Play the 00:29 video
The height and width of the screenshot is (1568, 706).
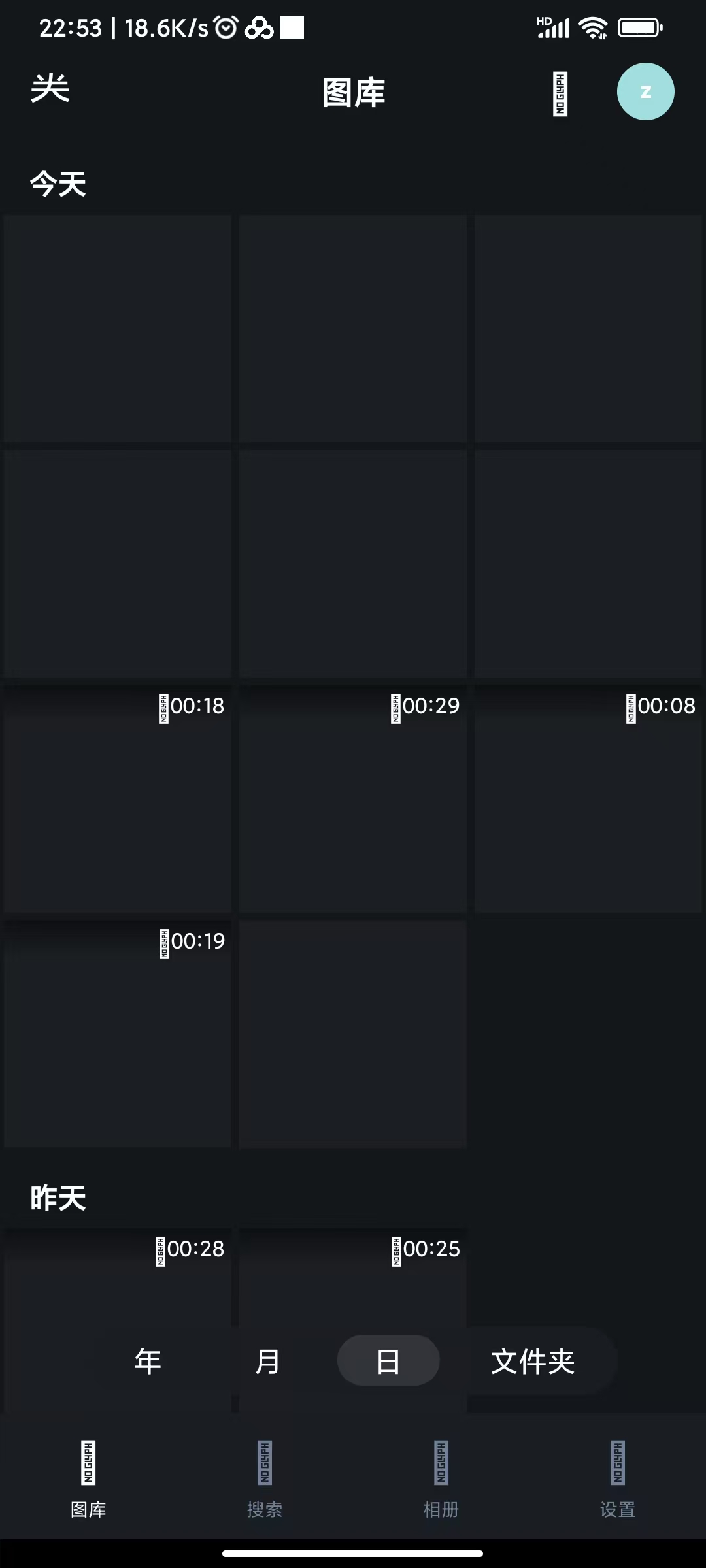(353, 798)
